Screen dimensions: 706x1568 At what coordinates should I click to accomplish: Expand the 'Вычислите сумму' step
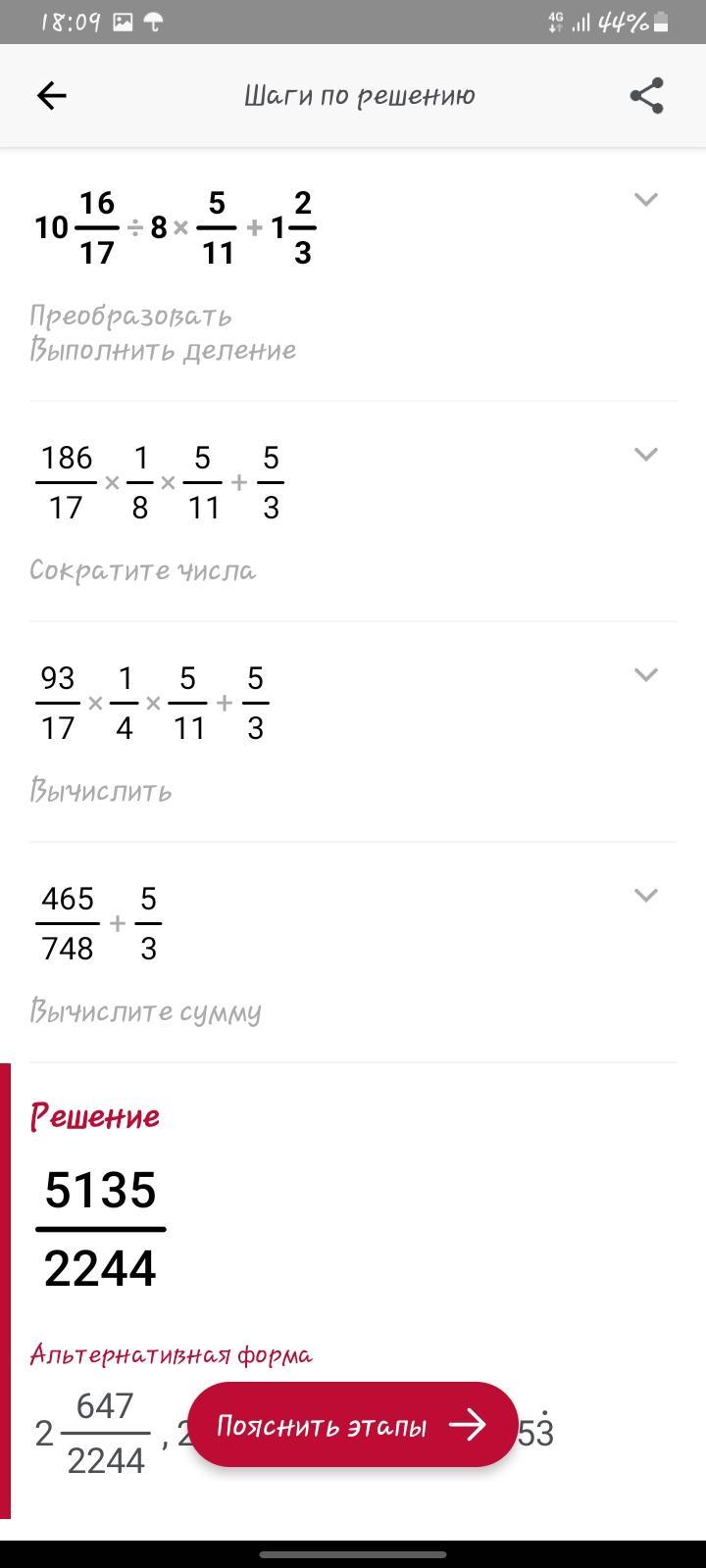[645, 896]
